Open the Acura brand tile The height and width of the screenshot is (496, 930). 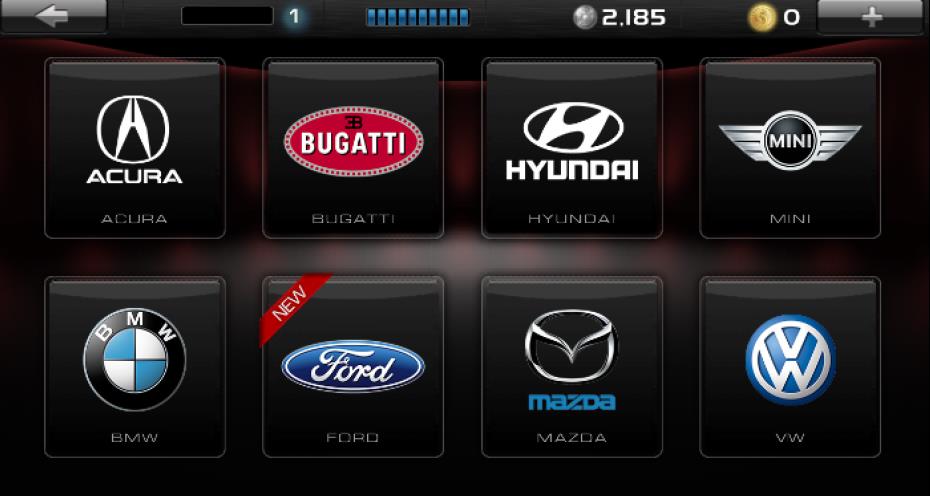[135, 148]
